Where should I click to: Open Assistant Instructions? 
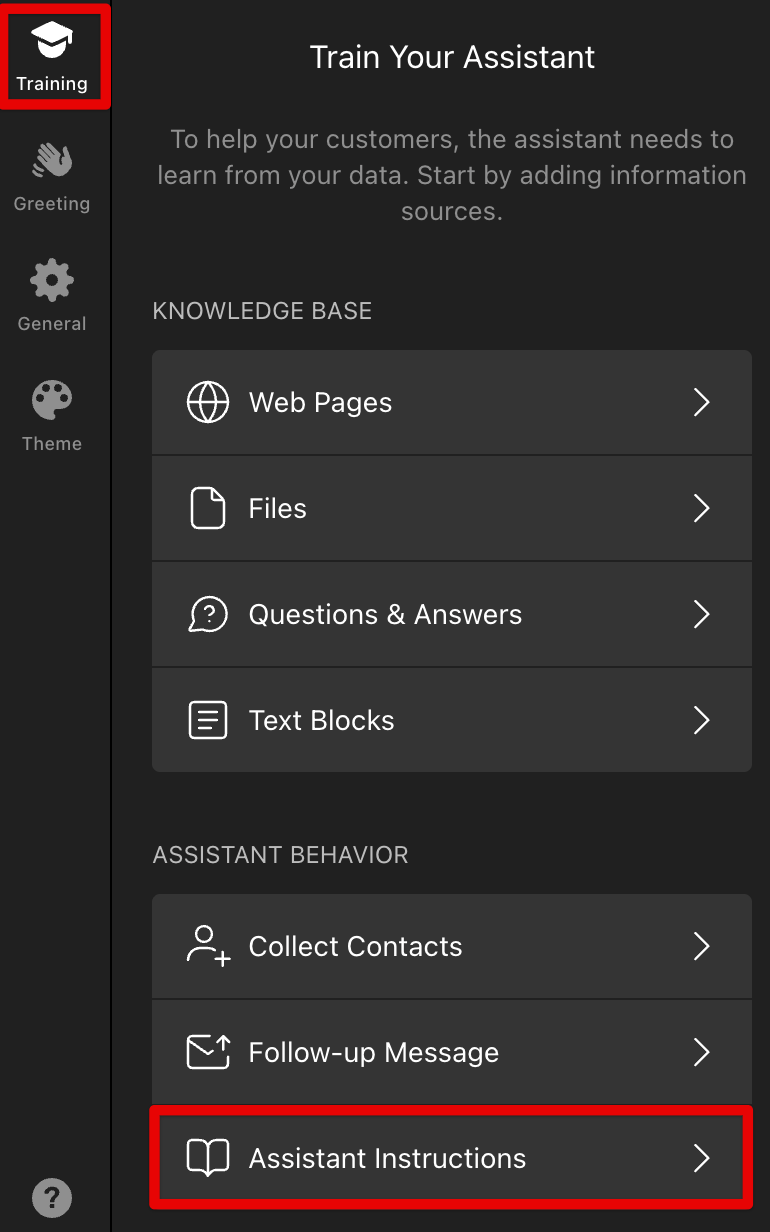coord(451,1159)
